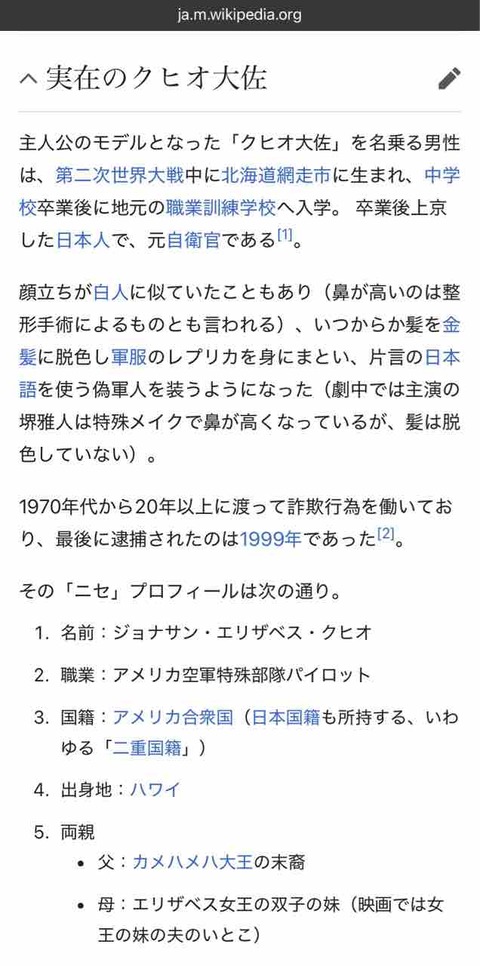This screenshot has width=480, height=966.
Task: Open the 第二次世界大戦 link
Action: [x=120, y=175]
